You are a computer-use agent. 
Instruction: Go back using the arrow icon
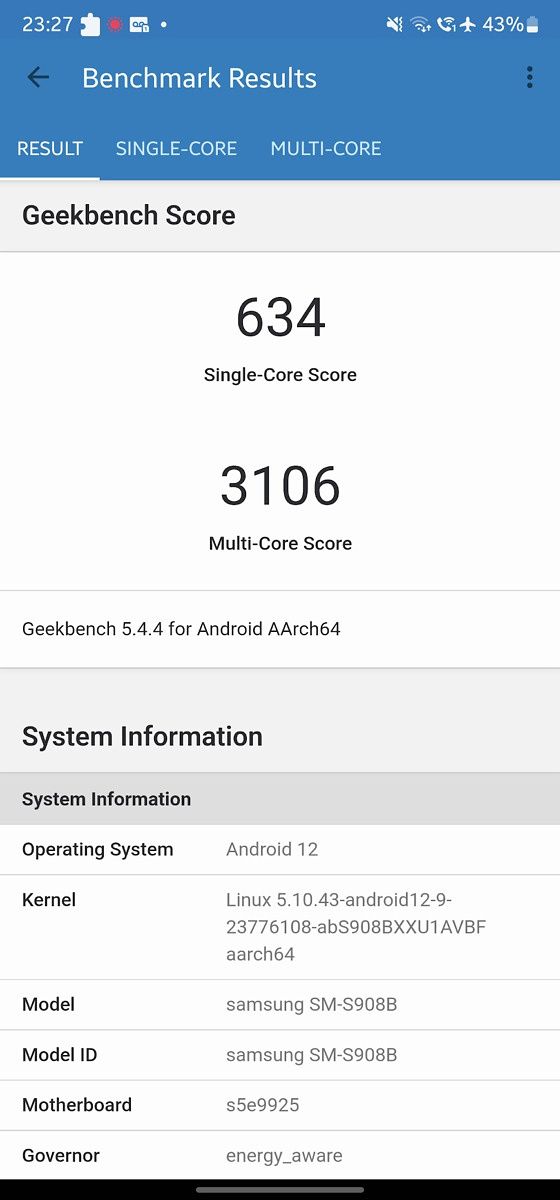[x=38, y=78]
